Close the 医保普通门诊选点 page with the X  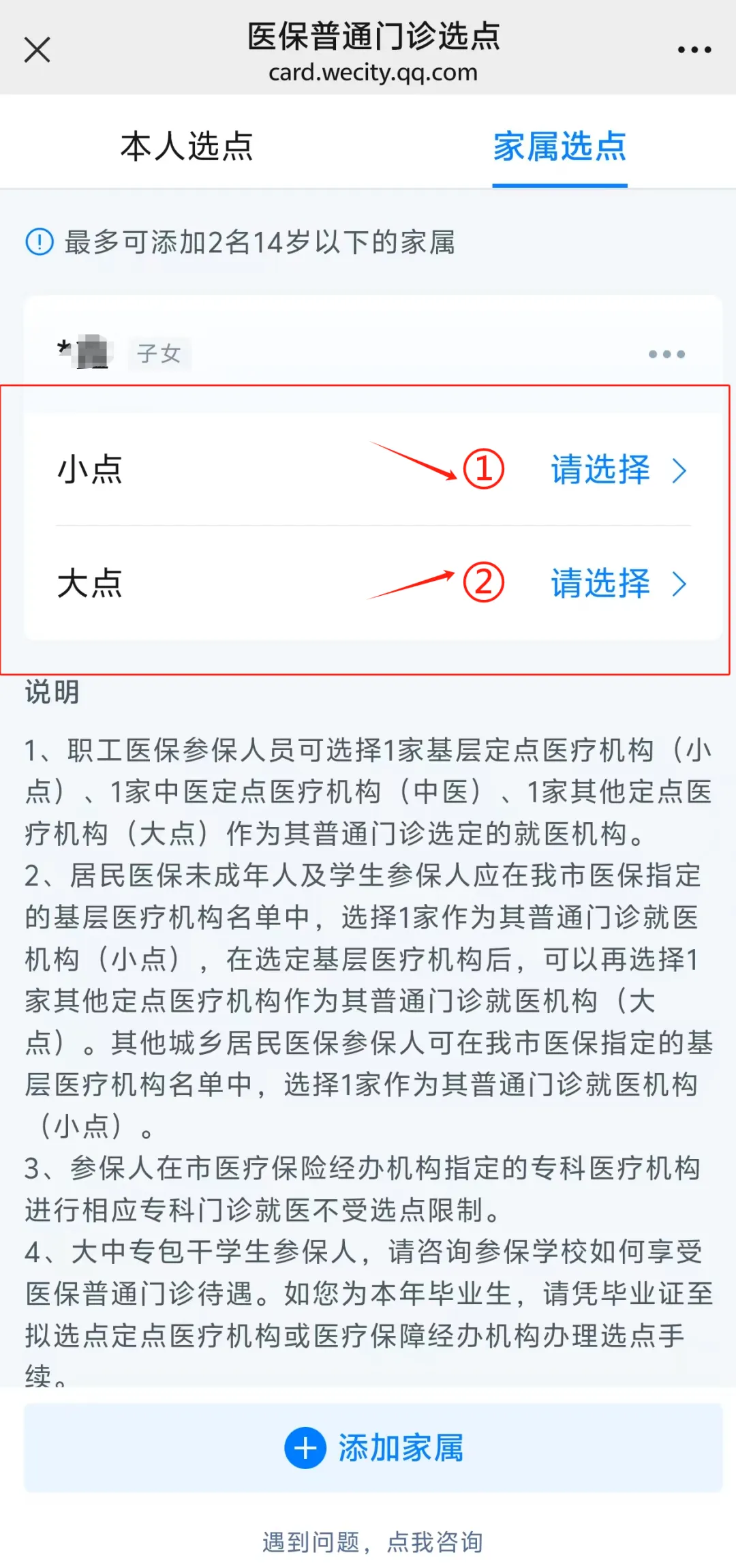pyautogui.click(x=37, y=49)
